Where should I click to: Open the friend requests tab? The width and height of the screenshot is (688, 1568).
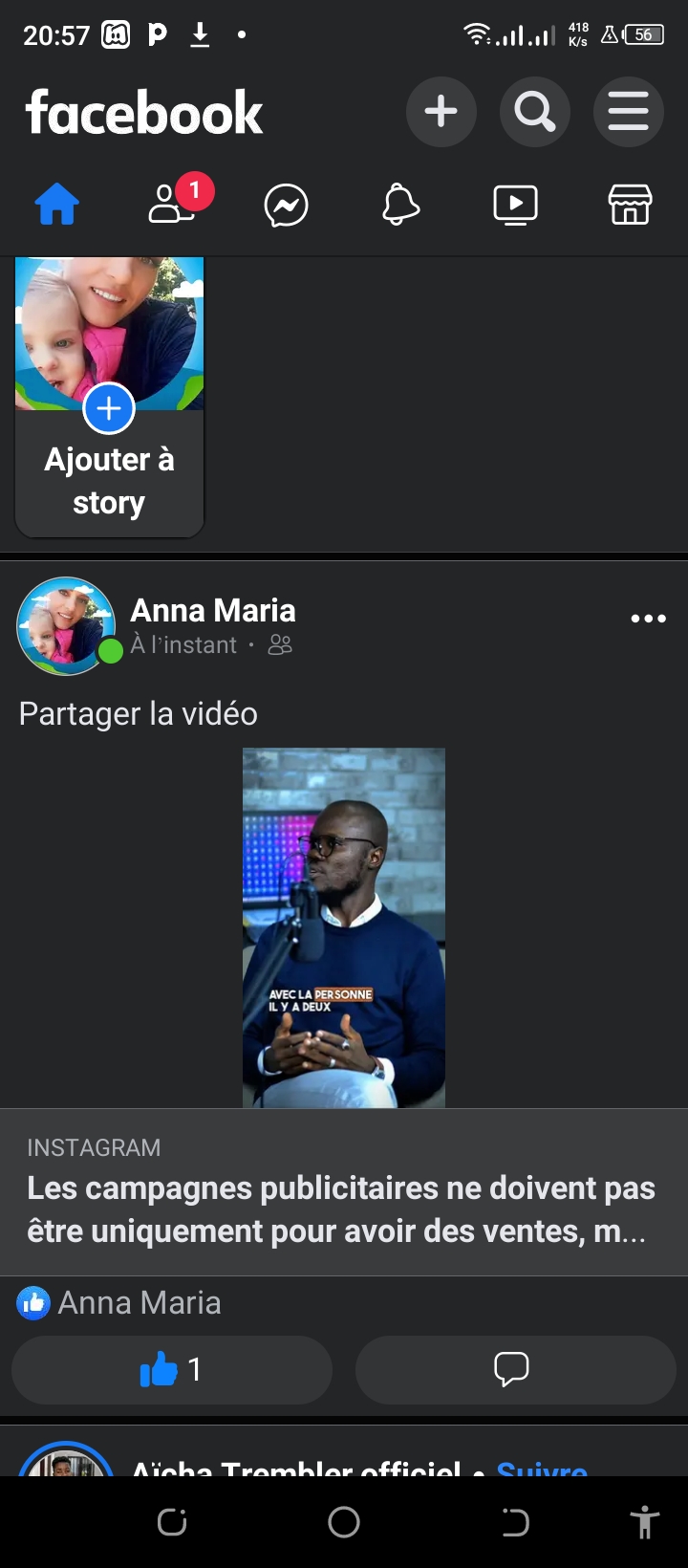click(x=173, y=204)
